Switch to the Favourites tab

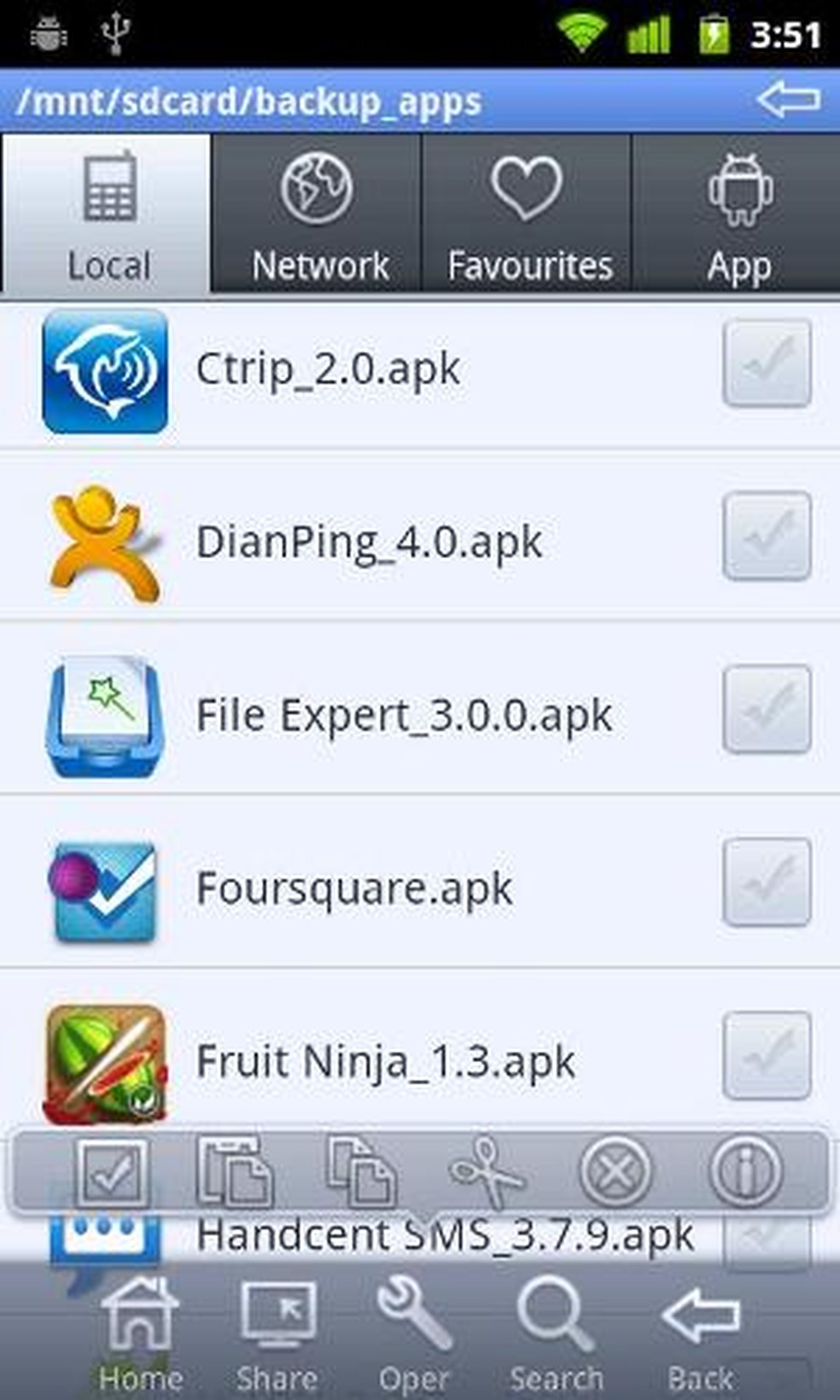[x=528, y=215]
